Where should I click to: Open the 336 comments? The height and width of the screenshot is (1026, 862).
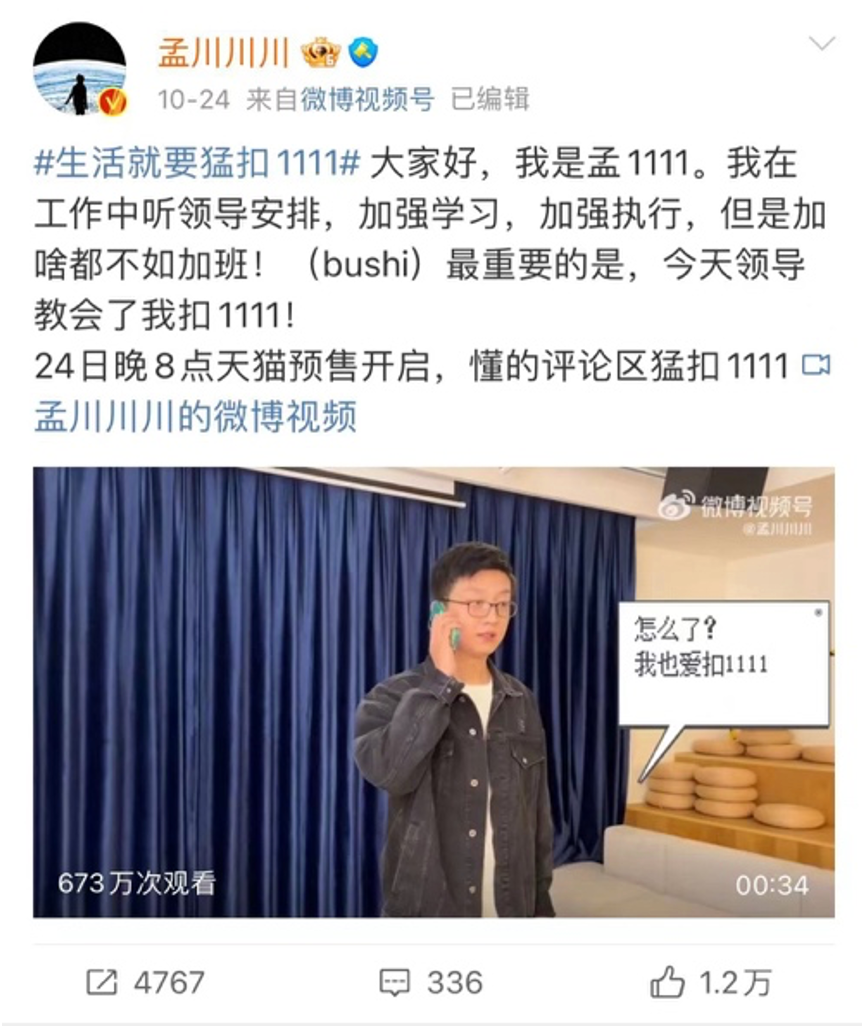pyautogui.click(x=431, y=982)
